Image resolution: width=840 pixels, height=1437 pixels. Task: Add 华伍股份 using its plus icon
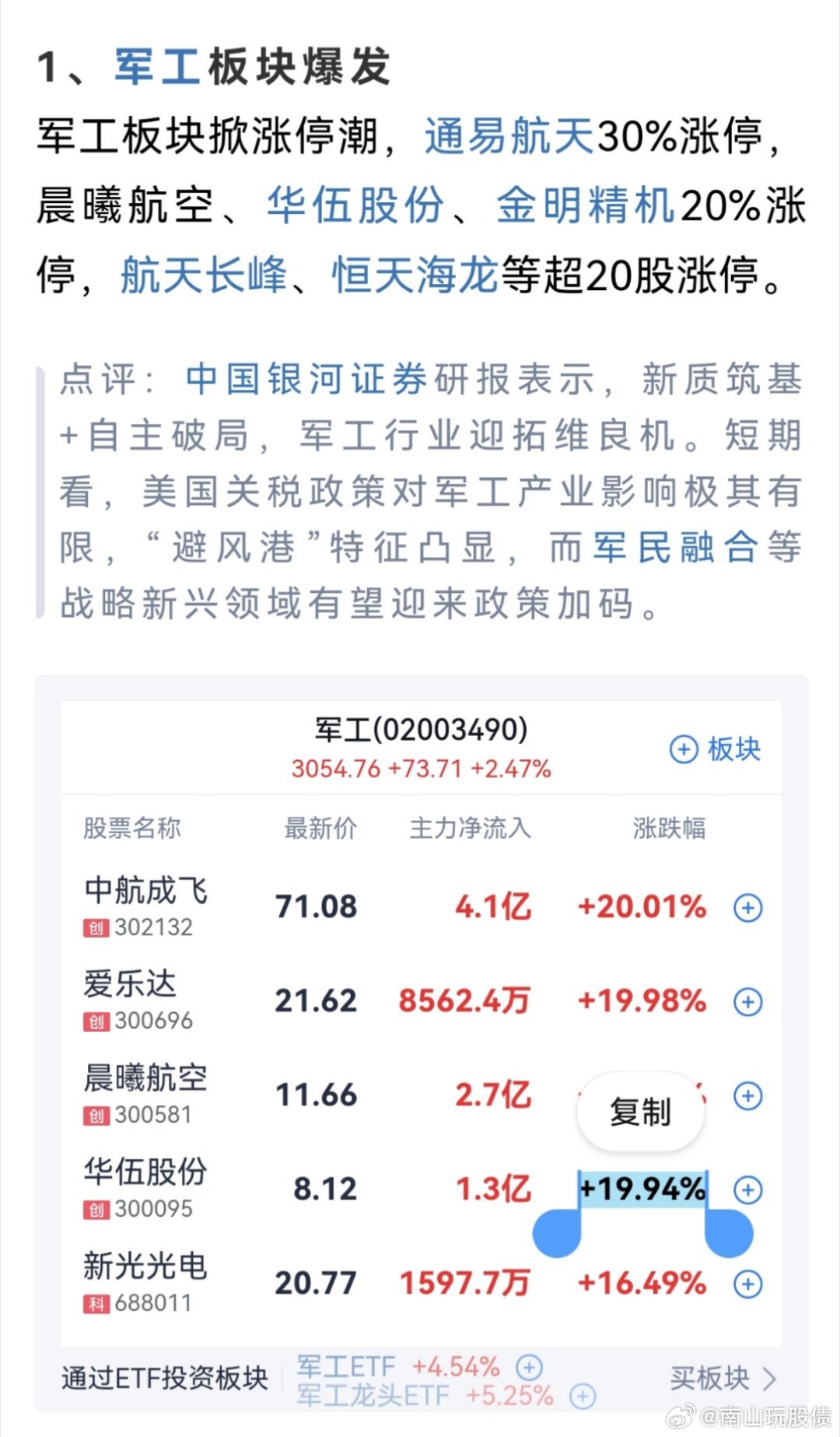[747, 1188]
